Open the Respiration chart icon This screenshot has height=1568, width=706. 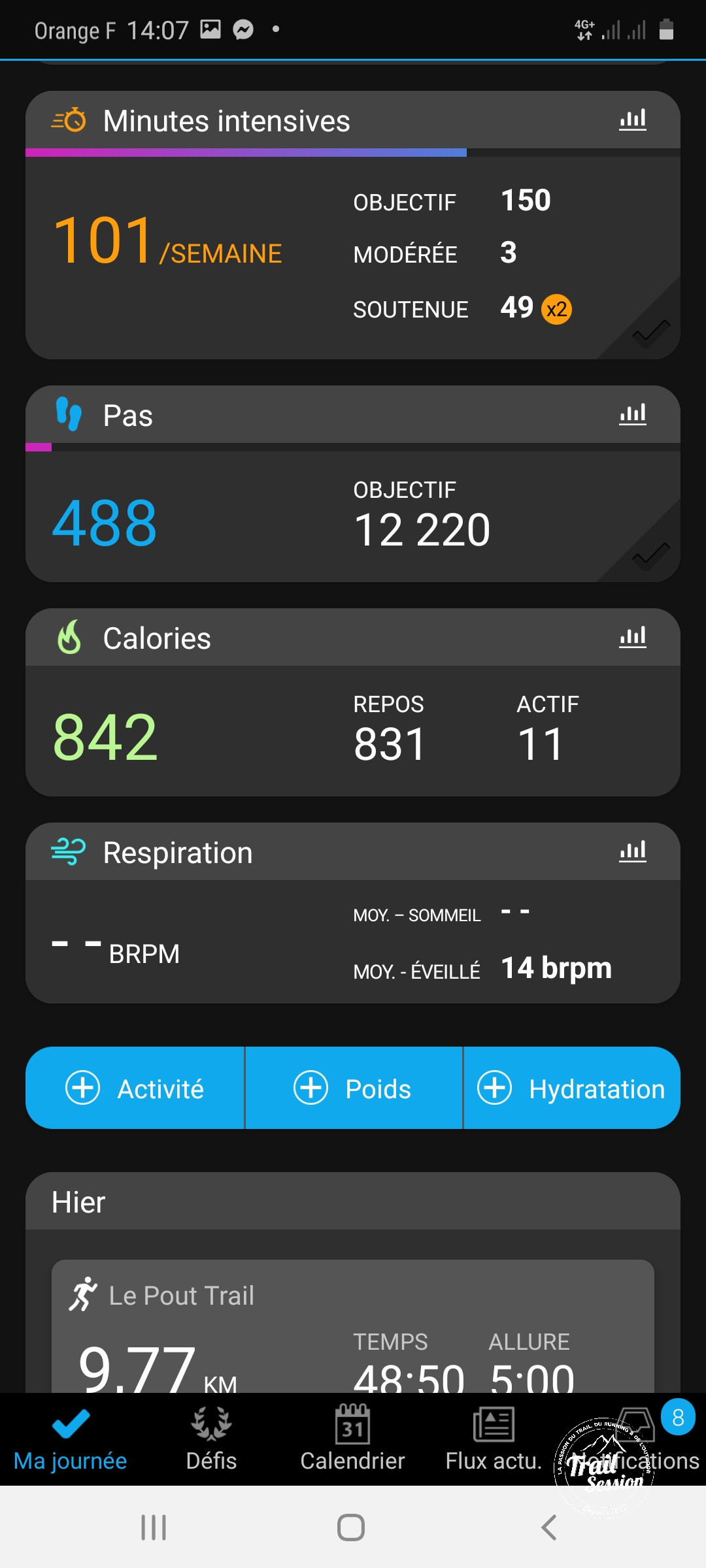(x=632, y=852)
